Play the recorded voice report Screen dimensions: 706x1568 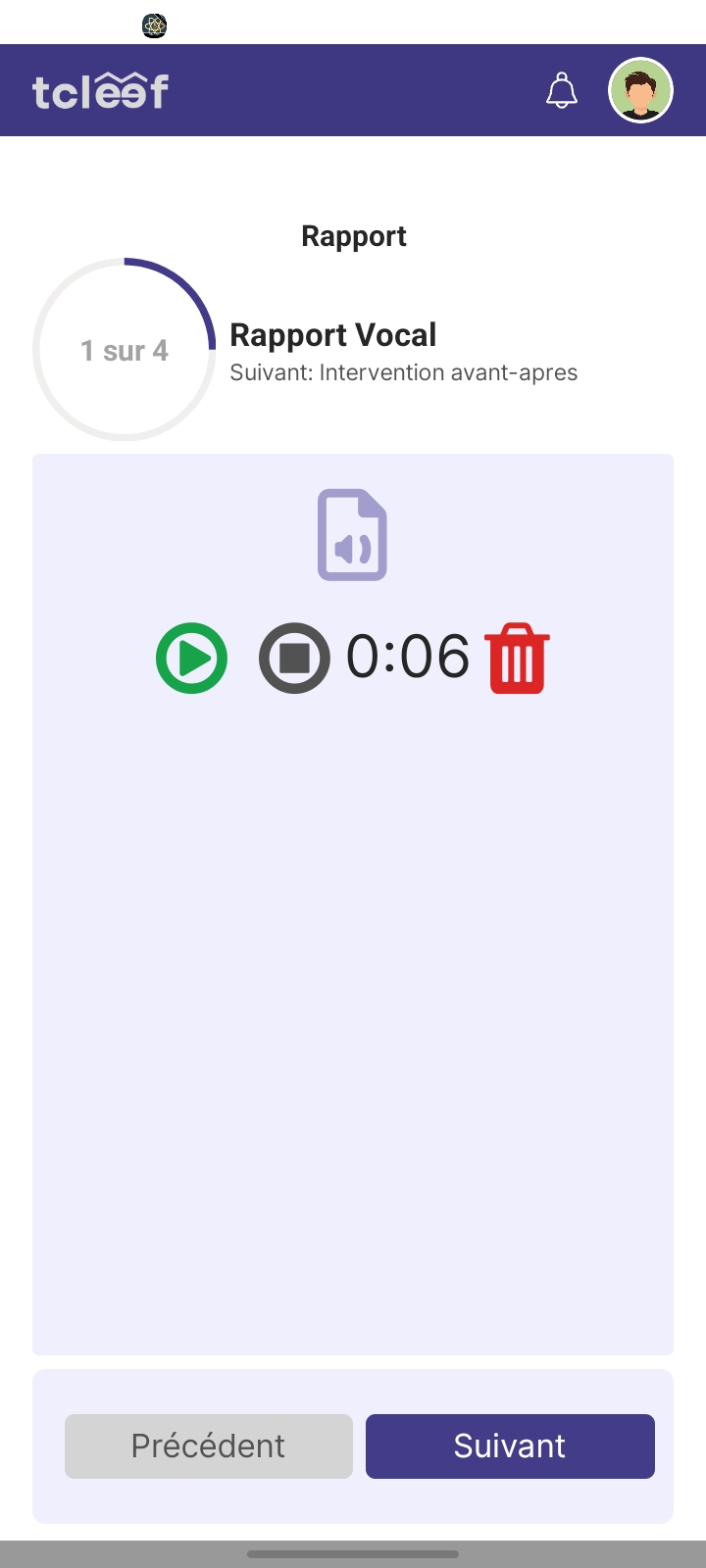point(192,659)
